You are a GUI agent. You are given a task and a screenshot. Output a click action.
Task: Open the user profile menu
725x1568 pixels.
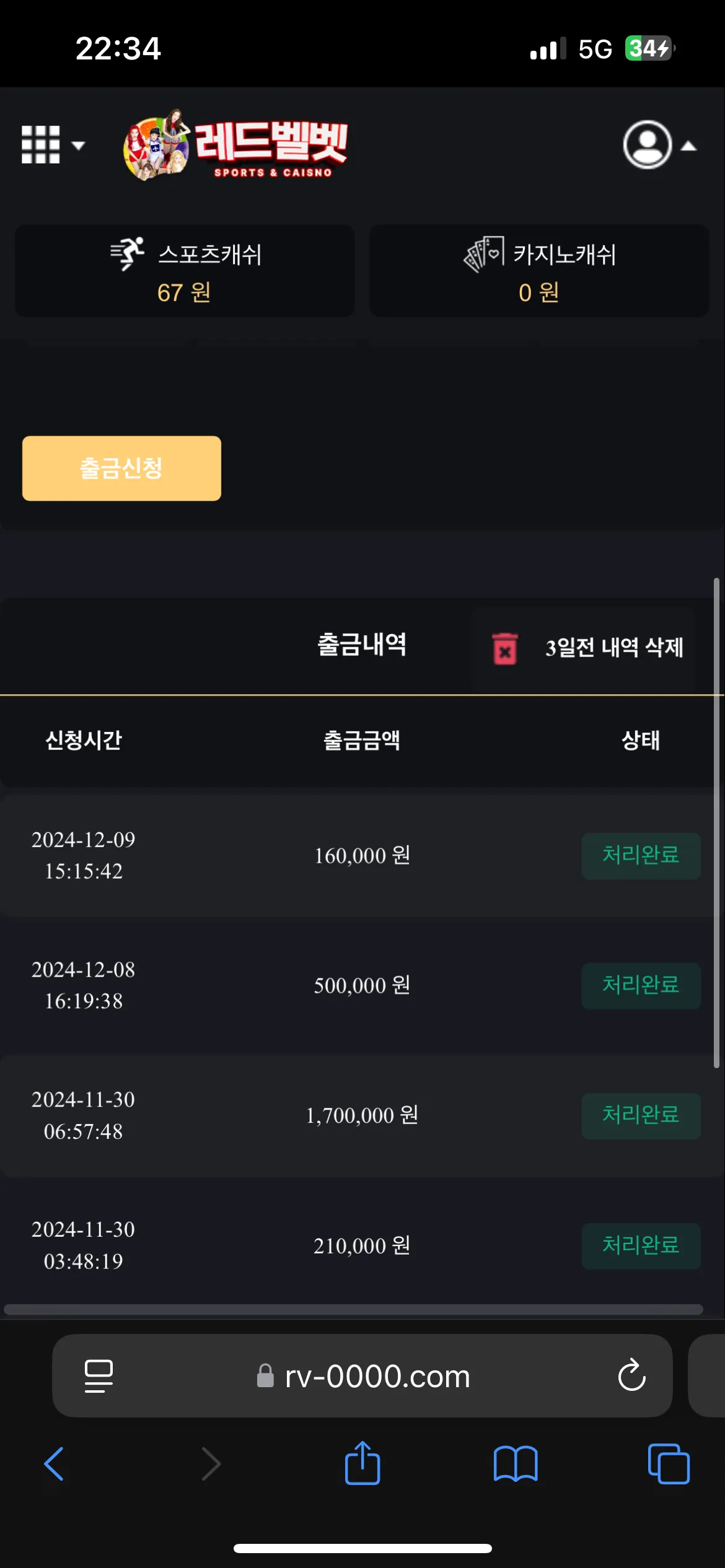[x=659, y=145]
